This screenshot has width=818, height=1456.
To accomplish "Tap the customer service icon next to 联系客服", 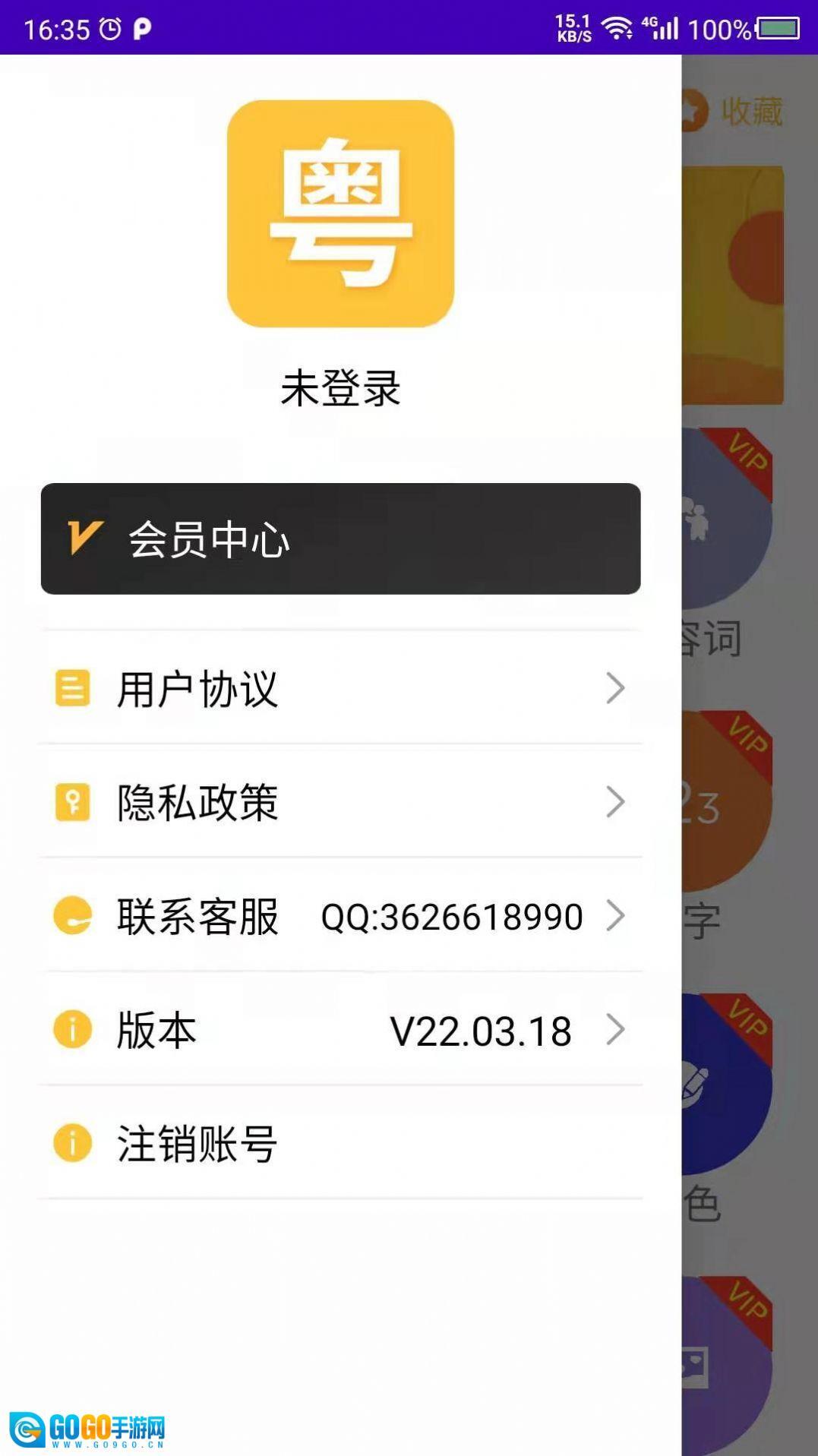I will tap(72, 917).
